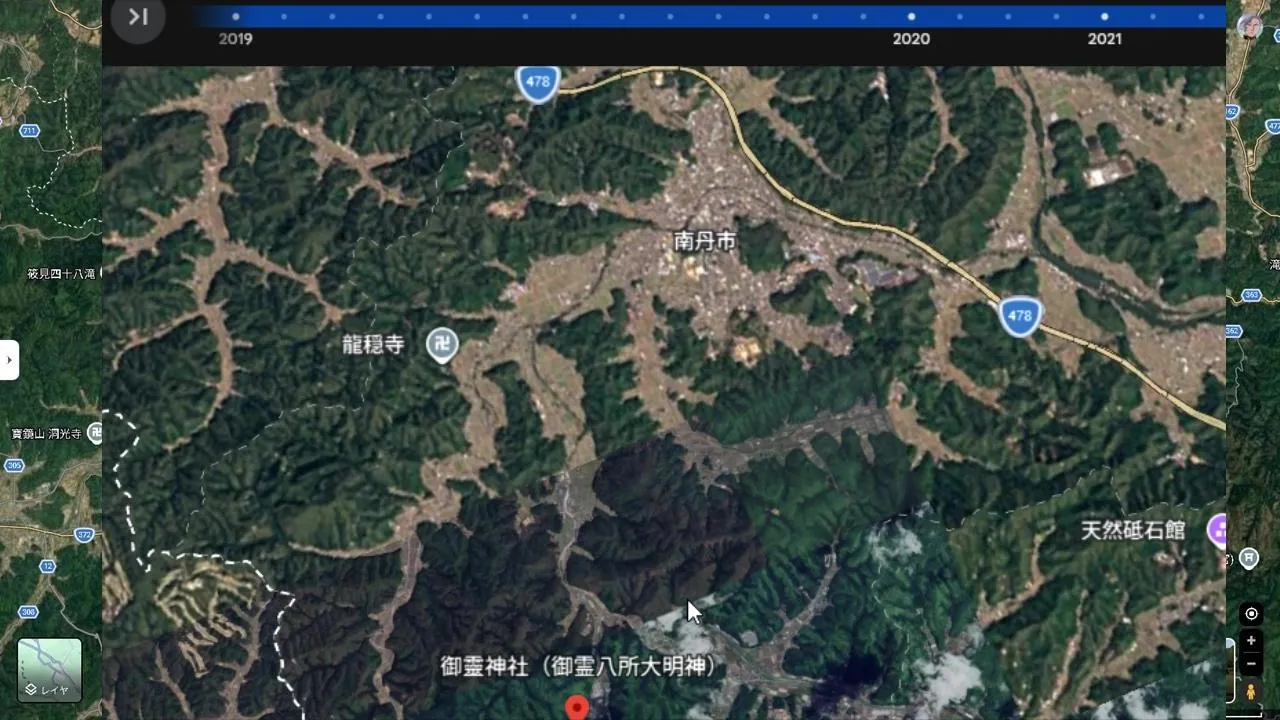
Task: Open the 天然砥石館 museum marker
Action: (x=1217, y=529)
